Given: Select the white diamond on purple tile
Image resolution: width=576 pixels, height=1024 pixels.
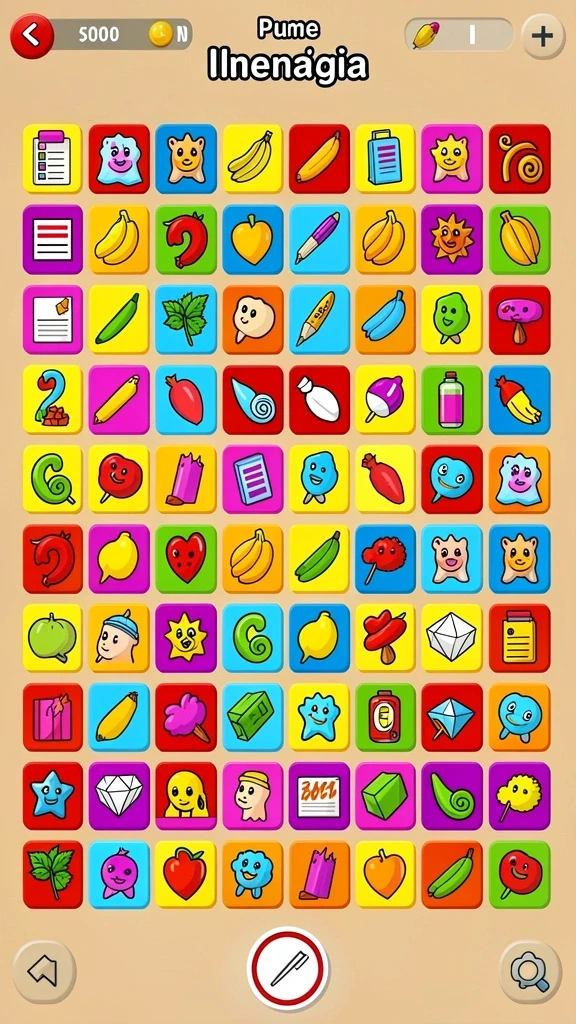Looking at the screenshot, I should click(119, 795).
